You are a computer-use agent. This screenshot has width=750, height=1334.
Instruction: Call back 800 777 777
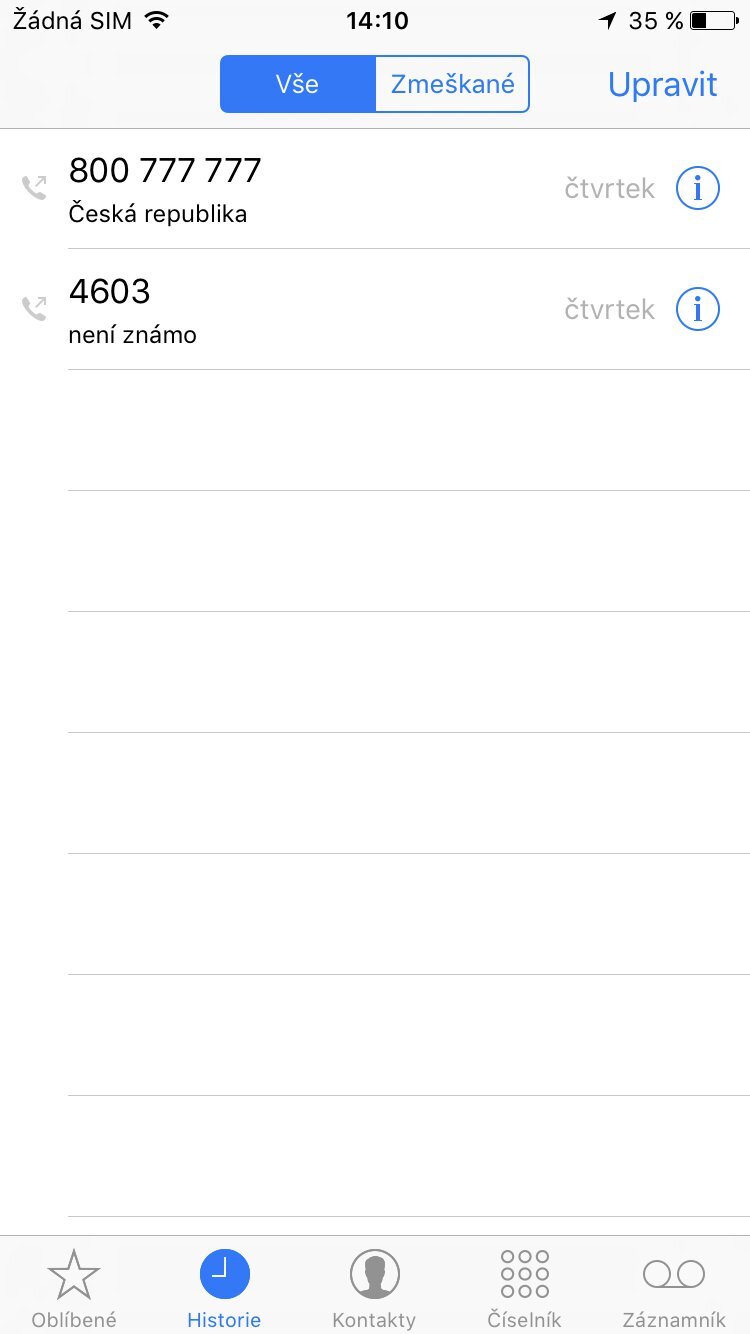click(x=300, y=188)
